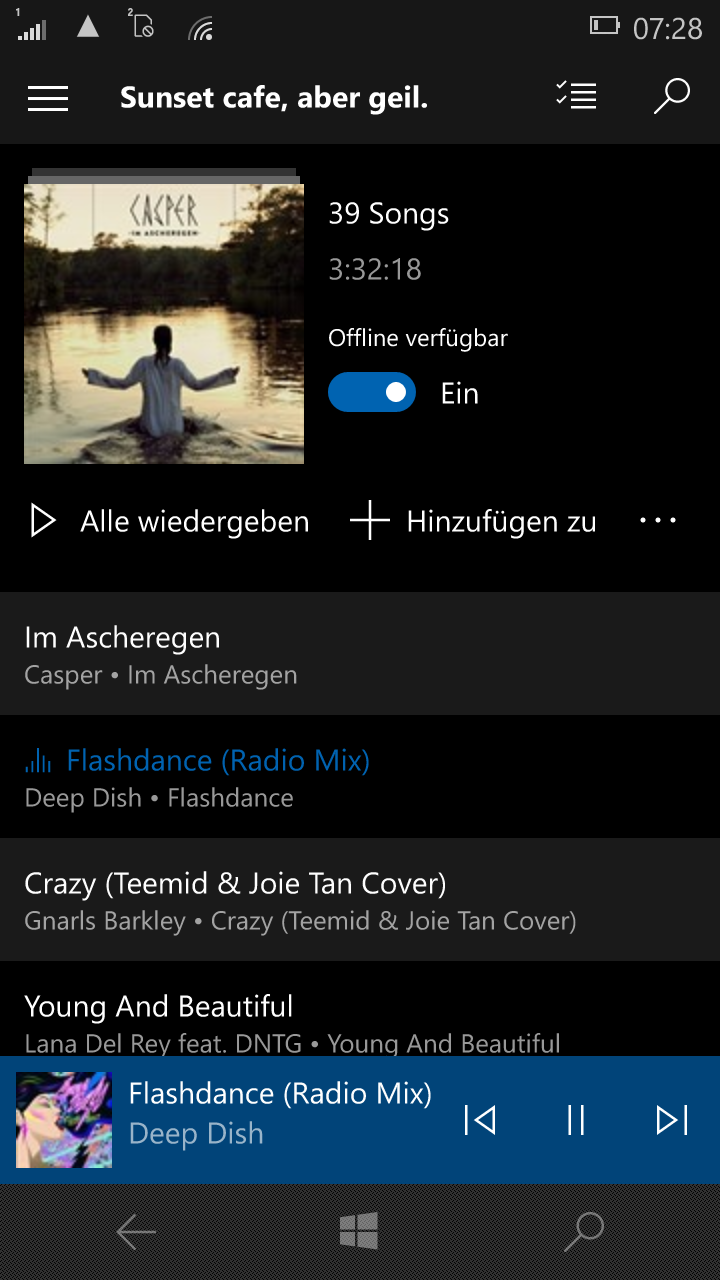The height and width of the screenshot is (1280, 720).
Task: Tap the multi-select list icon
Action: click(x=576, y=96)
